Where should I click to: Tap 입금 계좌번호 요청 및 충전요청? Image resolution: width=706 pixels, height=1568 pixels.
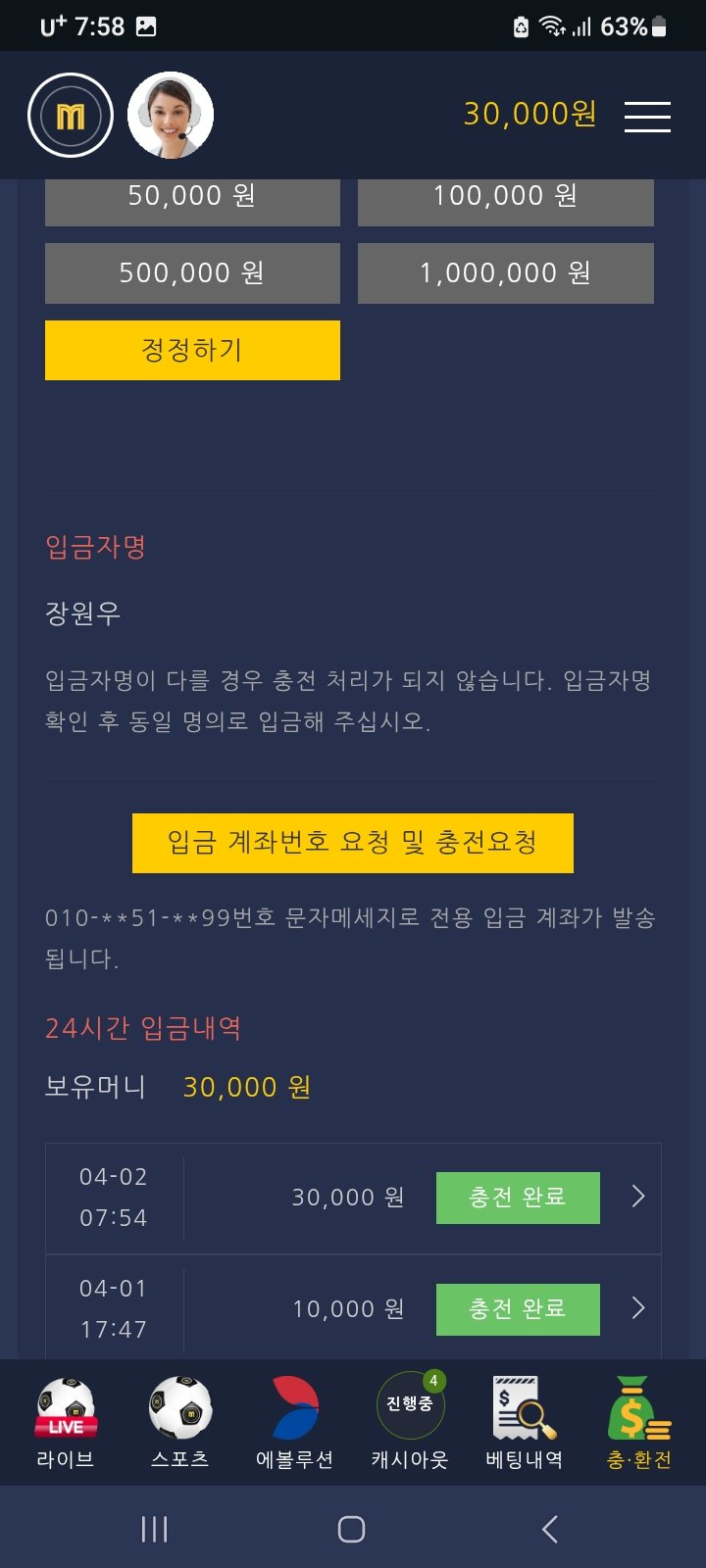pos(352,843)
